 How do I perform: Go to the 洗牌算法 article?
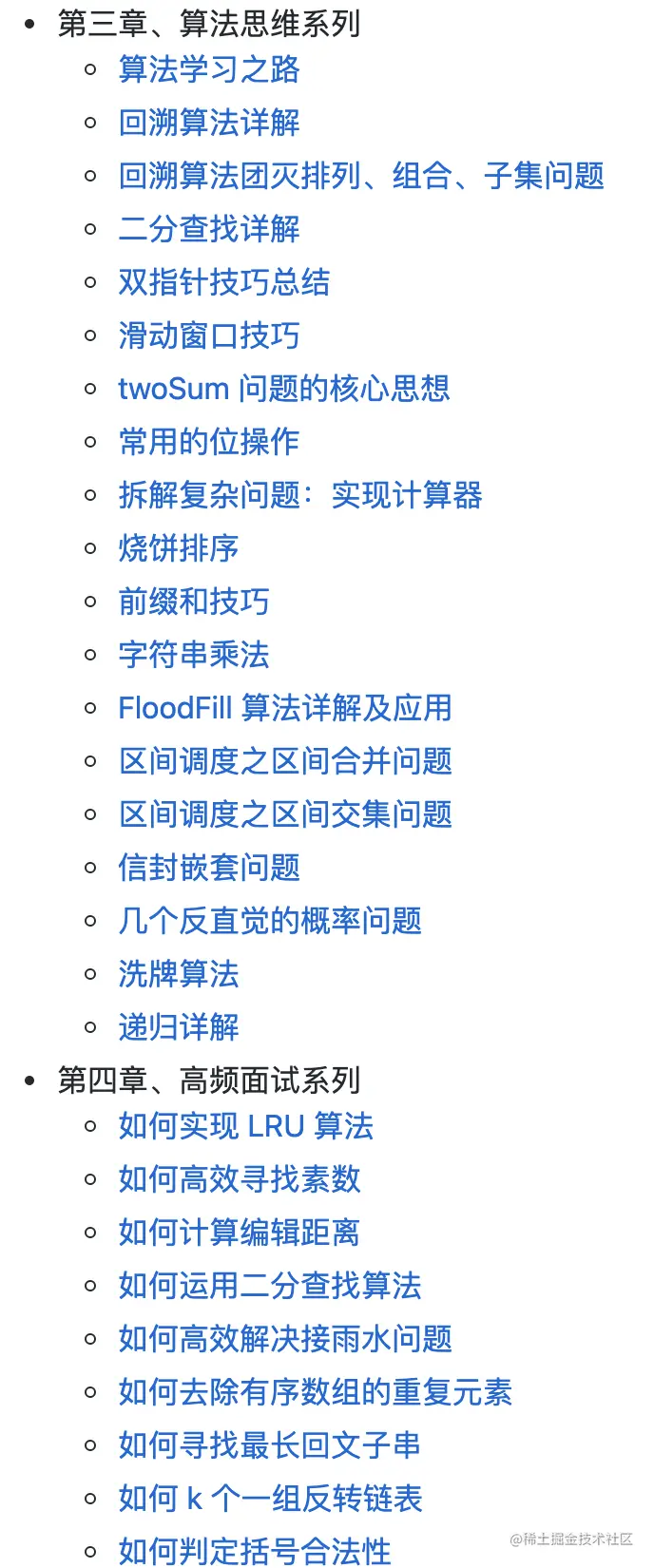click(179, 974)
